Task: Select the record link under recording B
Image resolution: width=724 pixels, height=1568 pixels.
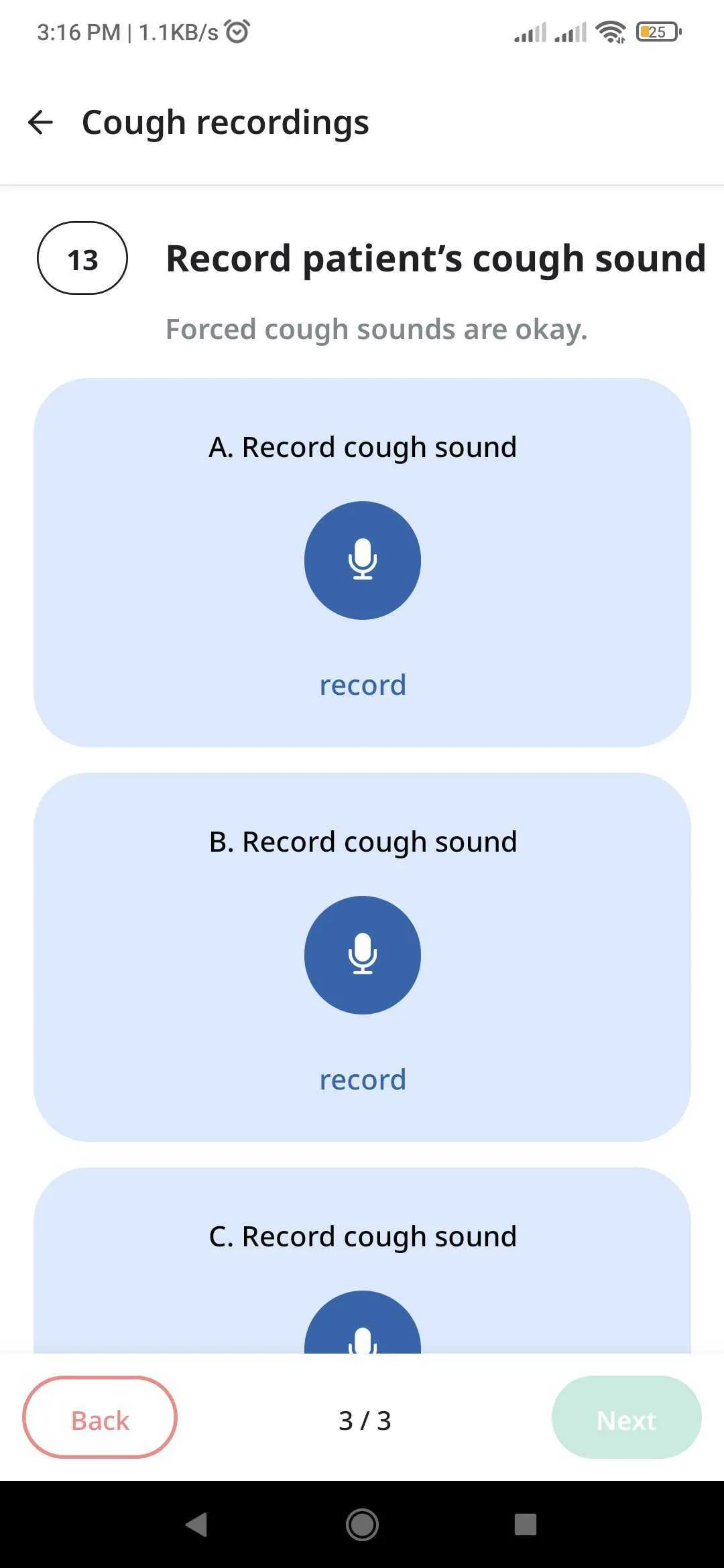Action: tap(362, 1079)
